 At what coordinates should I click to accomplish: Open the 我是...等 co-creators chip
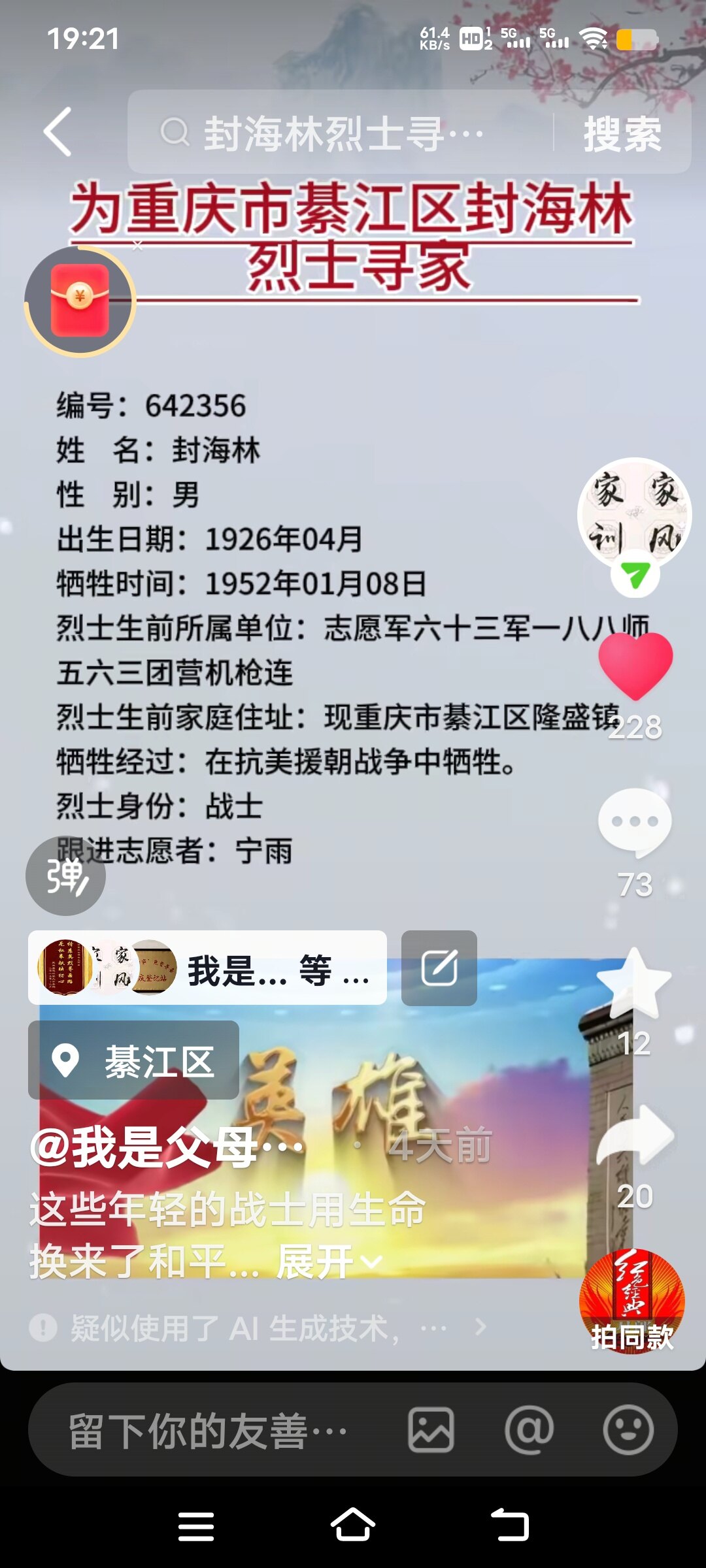pyautogui.click(x=207, y=968)
